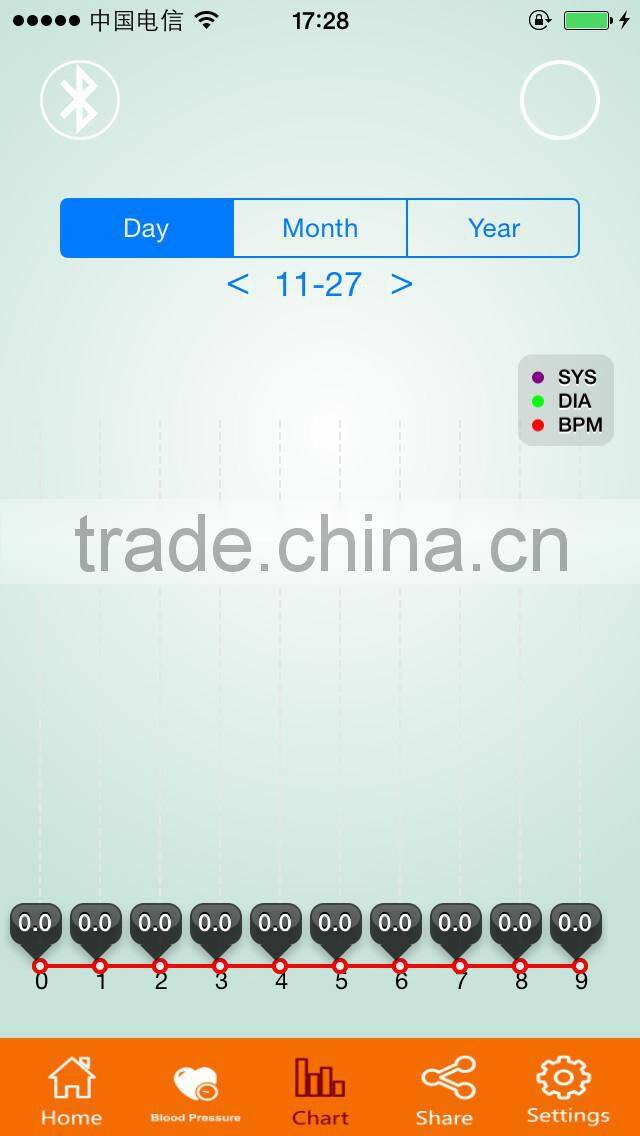Switch to the Year view
Image resolution: width=640 pixels, height=1136 pixels.
[x=494, y=227]
